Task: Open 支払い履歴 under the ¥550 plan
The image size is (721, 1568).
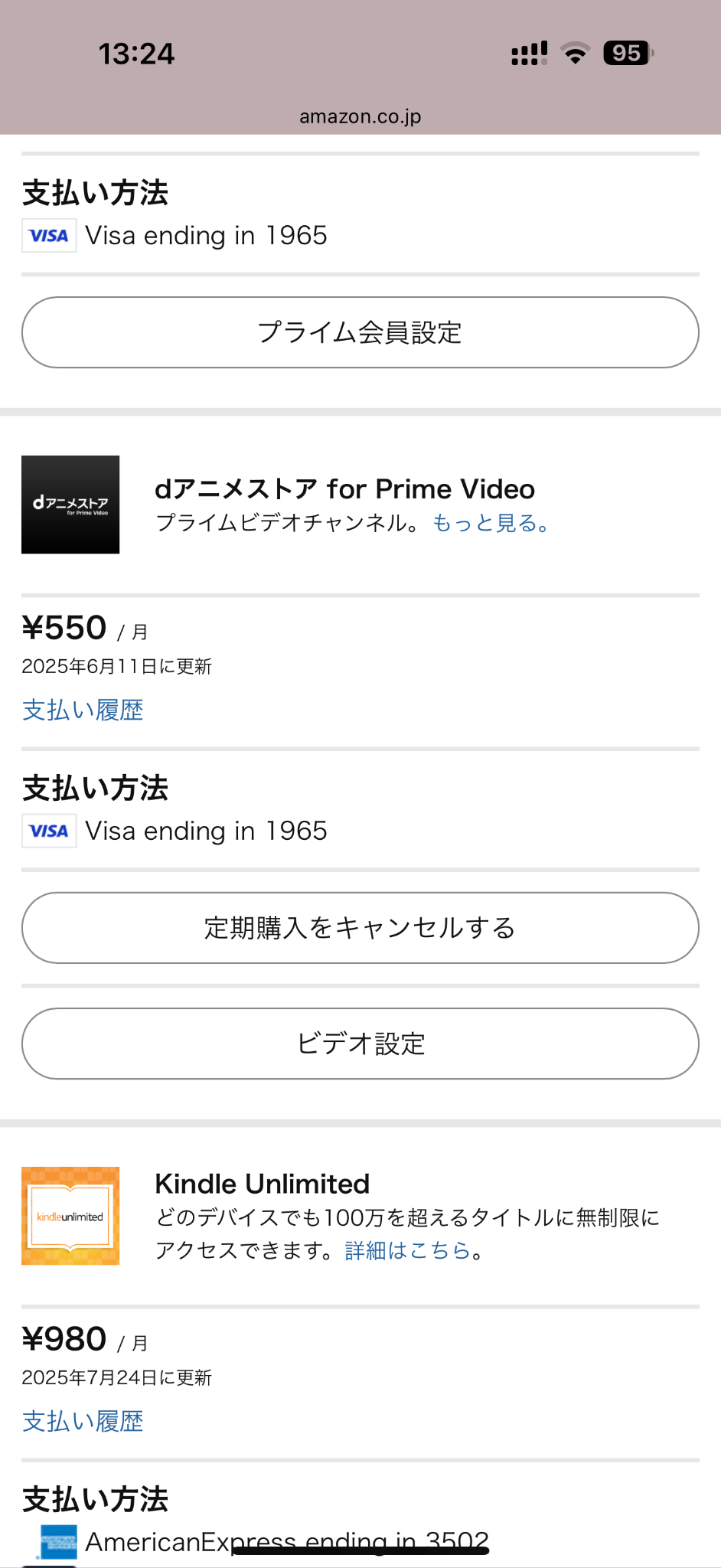Action: [x=83, y=710]
